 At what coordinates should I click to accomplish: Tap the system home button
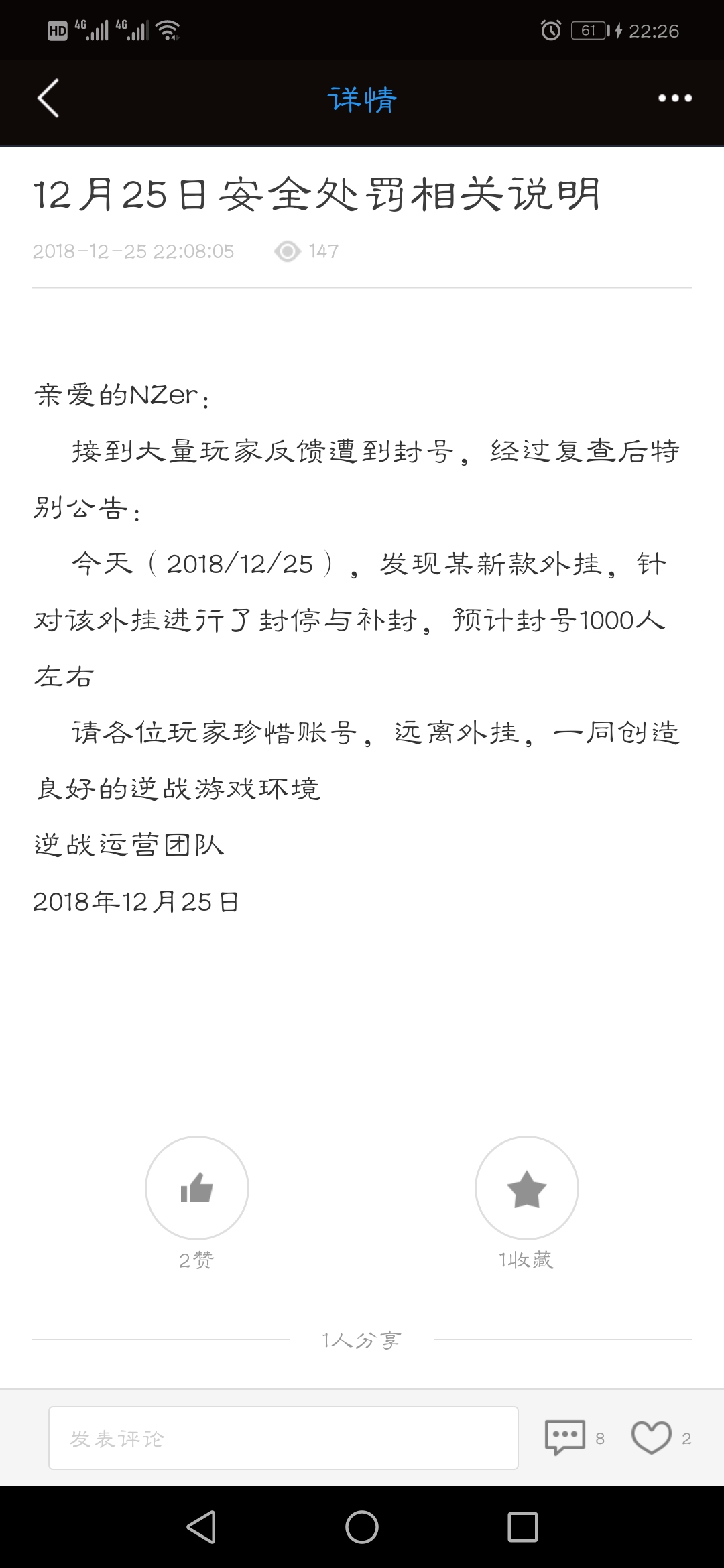tap(362, 1527)
